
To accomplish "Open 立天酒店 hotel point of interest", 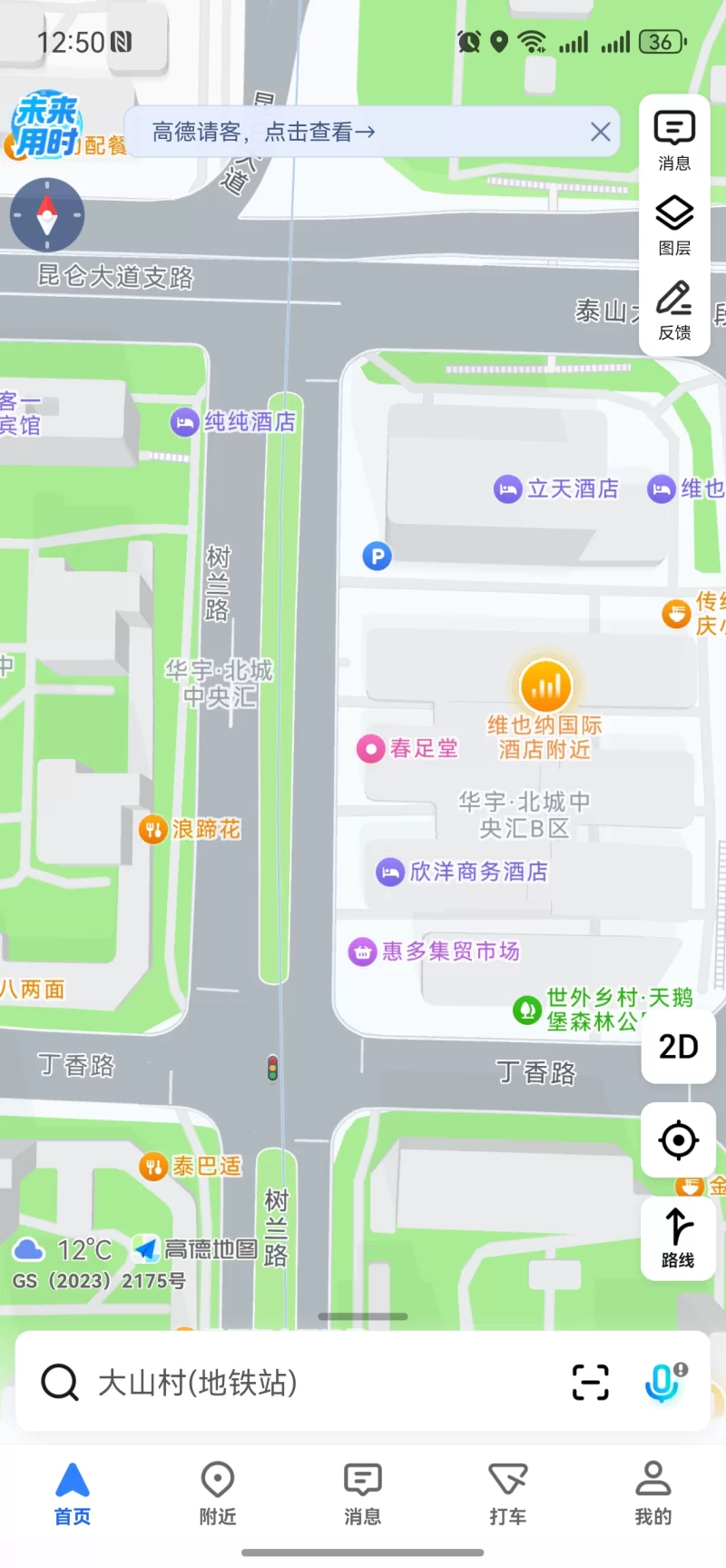I will (556, 489).
